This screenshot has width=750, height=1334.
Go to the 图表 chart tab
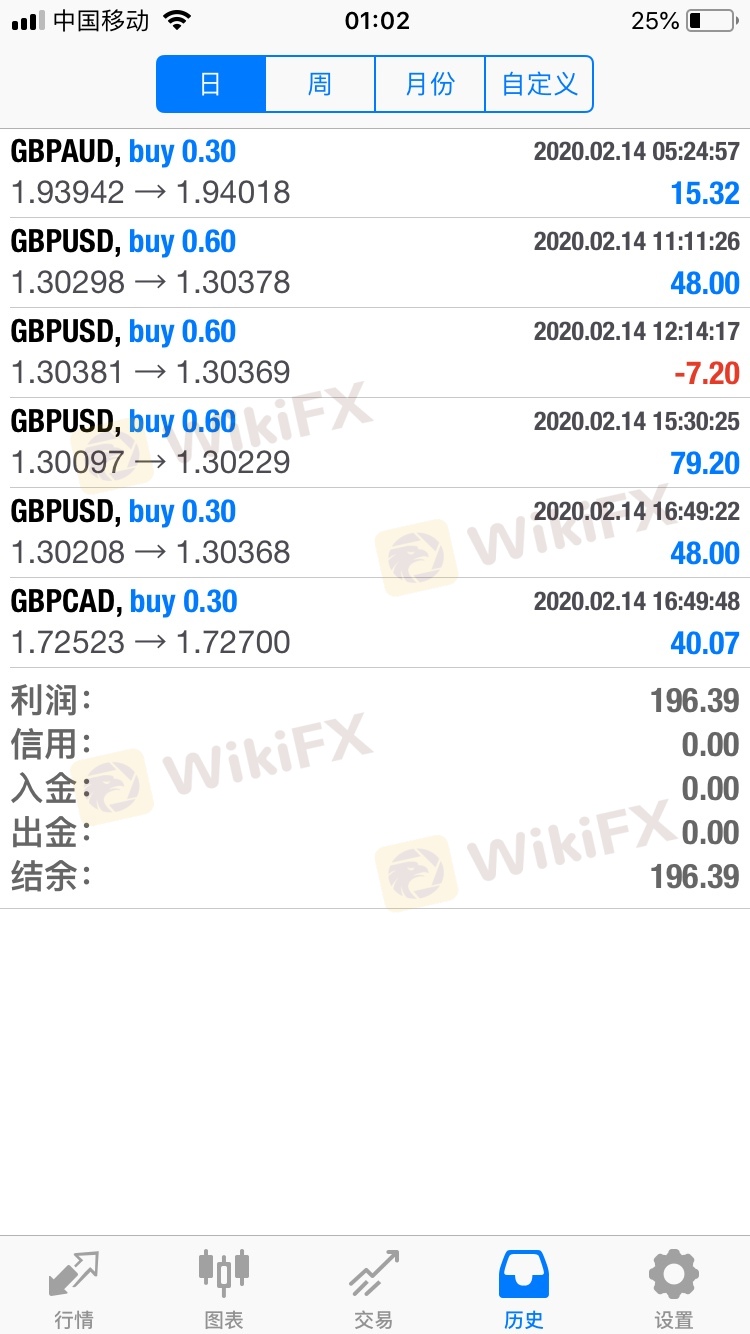[224, 1288]
